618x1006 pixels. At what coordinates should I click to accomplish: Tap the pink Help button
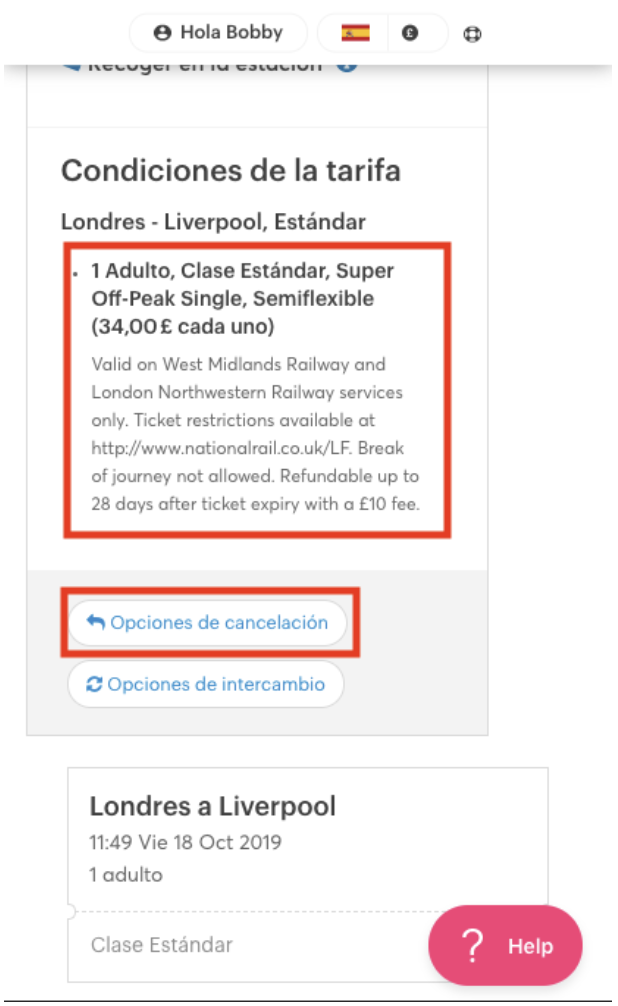click(506, 945)
